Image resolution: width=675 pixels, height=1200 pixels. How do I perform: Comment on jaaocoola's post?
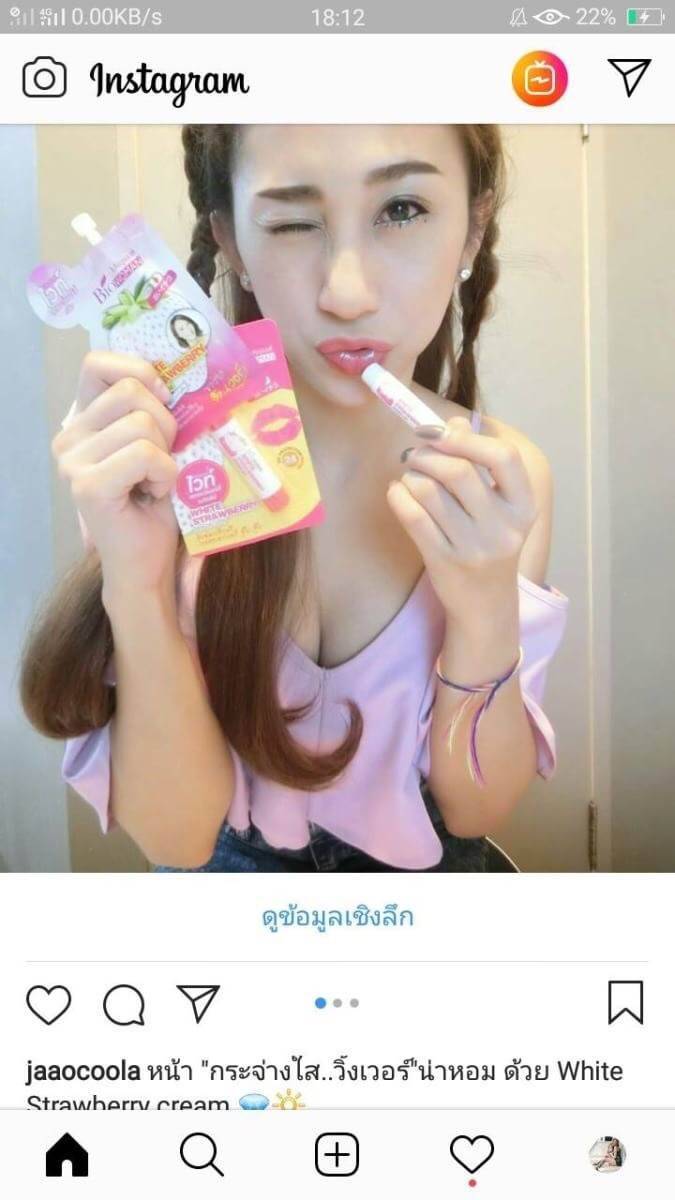tap(124, 1004)
